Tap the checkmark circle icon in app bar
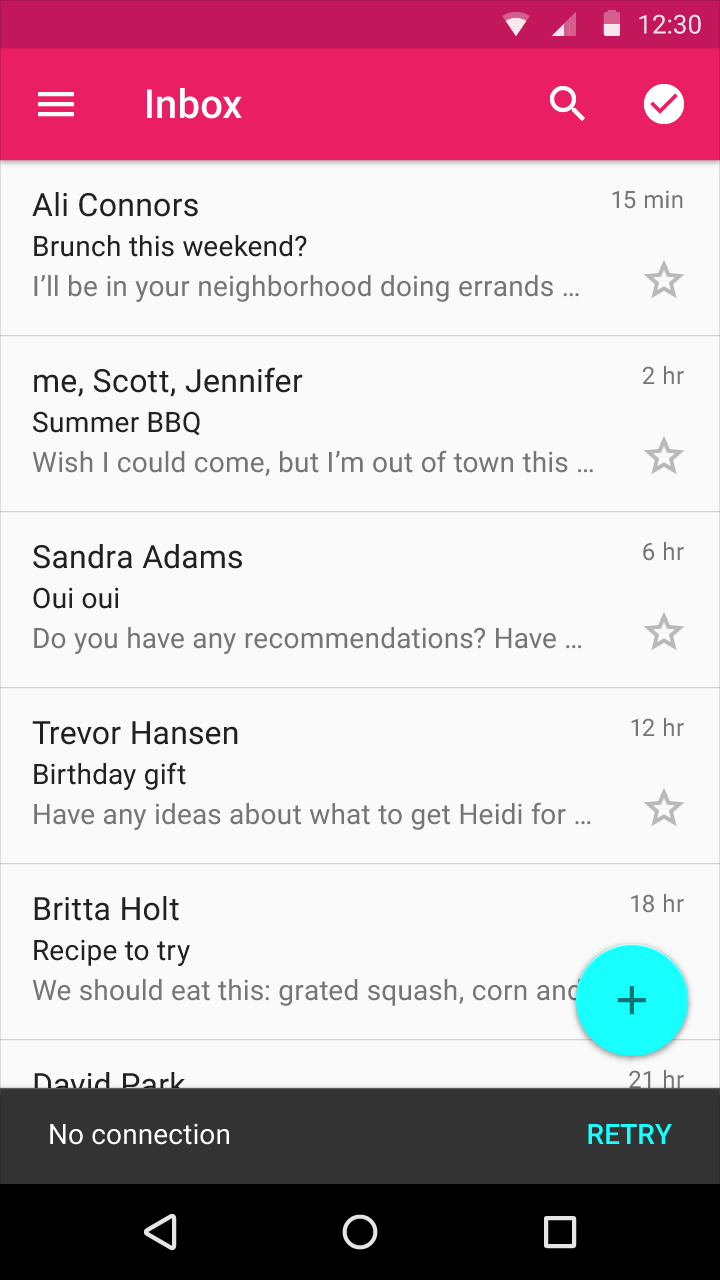Image resolution: width=720 pixels, height=1280 pixels. pos(663,104)
